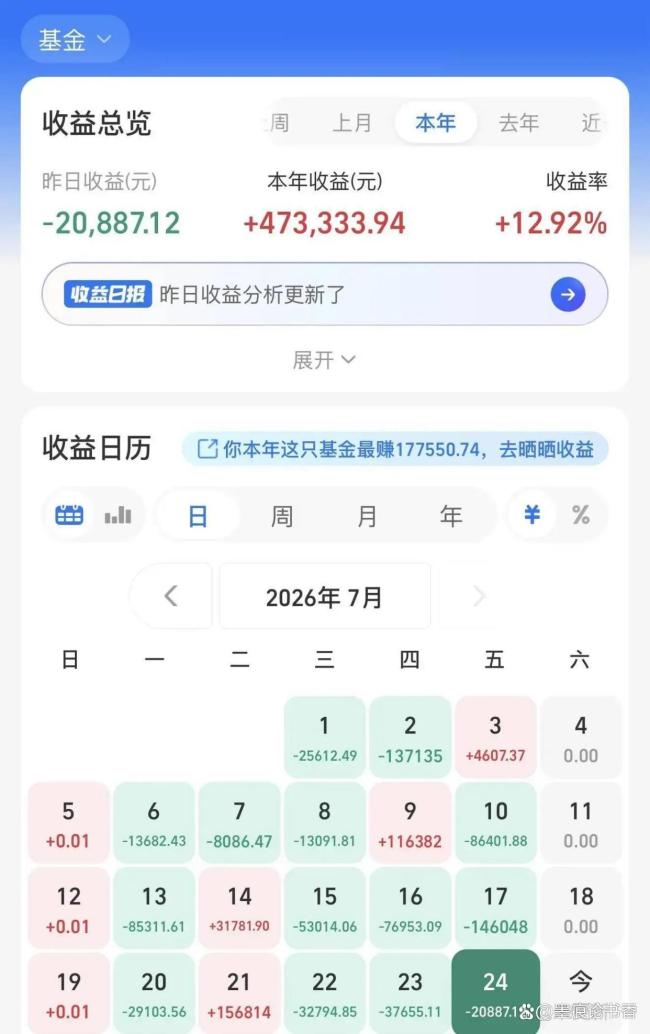Show earnings as percentage

(x=581, y=515)
